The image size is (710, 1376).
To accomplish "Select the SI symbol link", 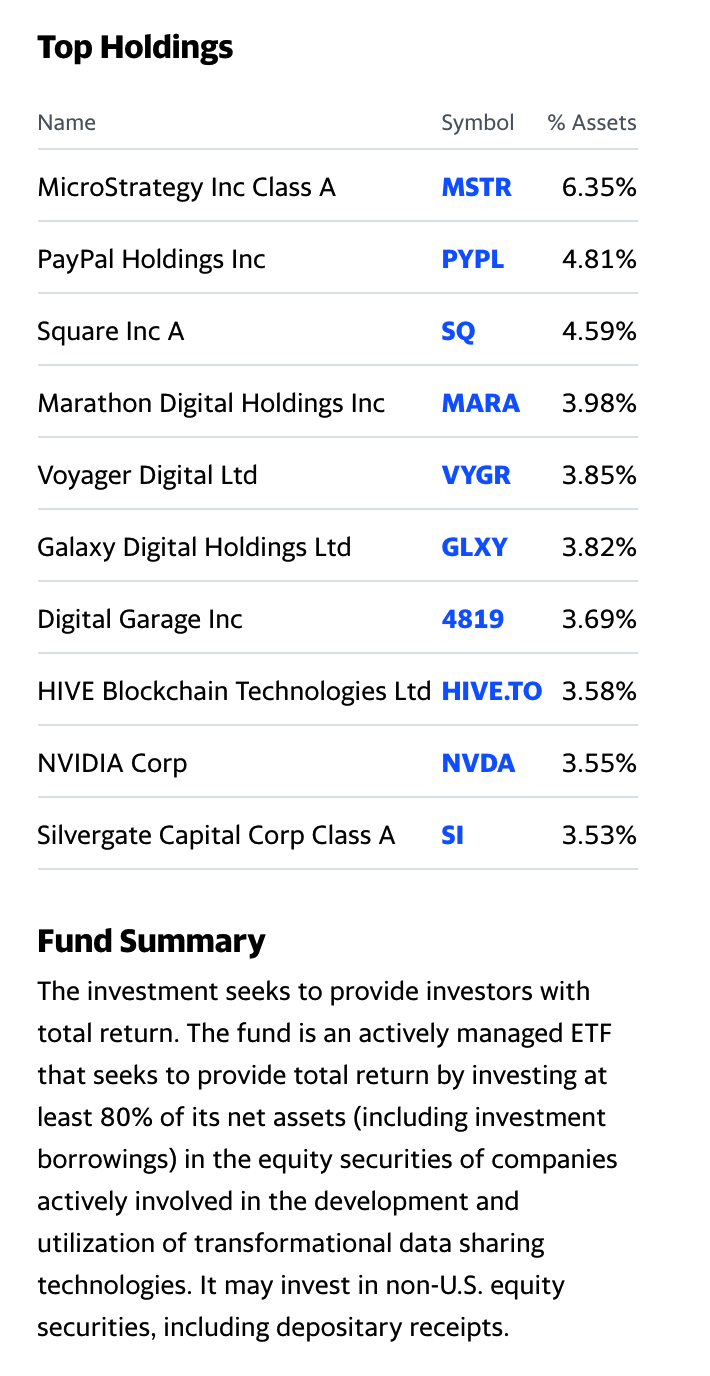I will click(x=452, y=835).
